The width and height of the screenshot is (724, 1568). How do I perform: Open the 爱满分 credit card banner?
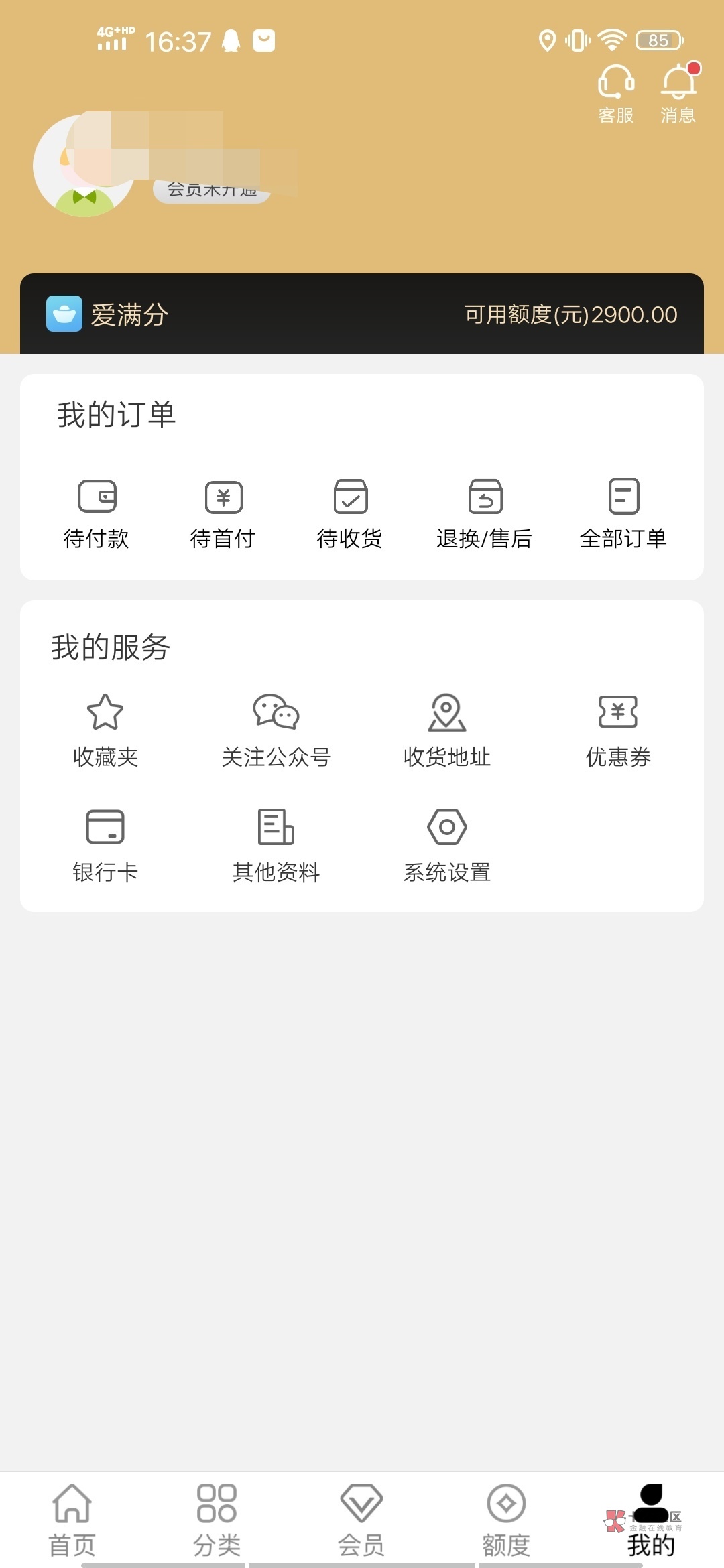(x=362, y=314)
